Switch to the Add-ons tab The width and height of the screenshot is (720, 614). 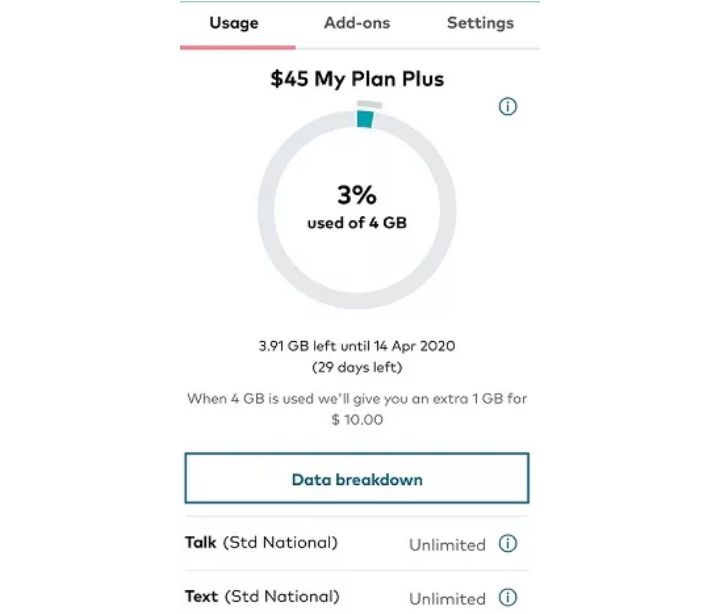point(357,23)
